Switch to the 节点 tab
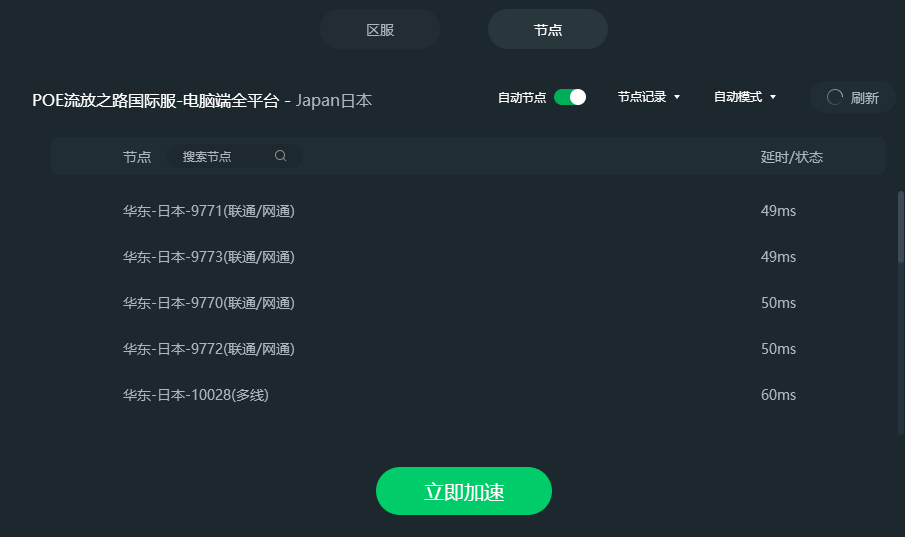Screen dimensions: 905x537 pos(548,30)
